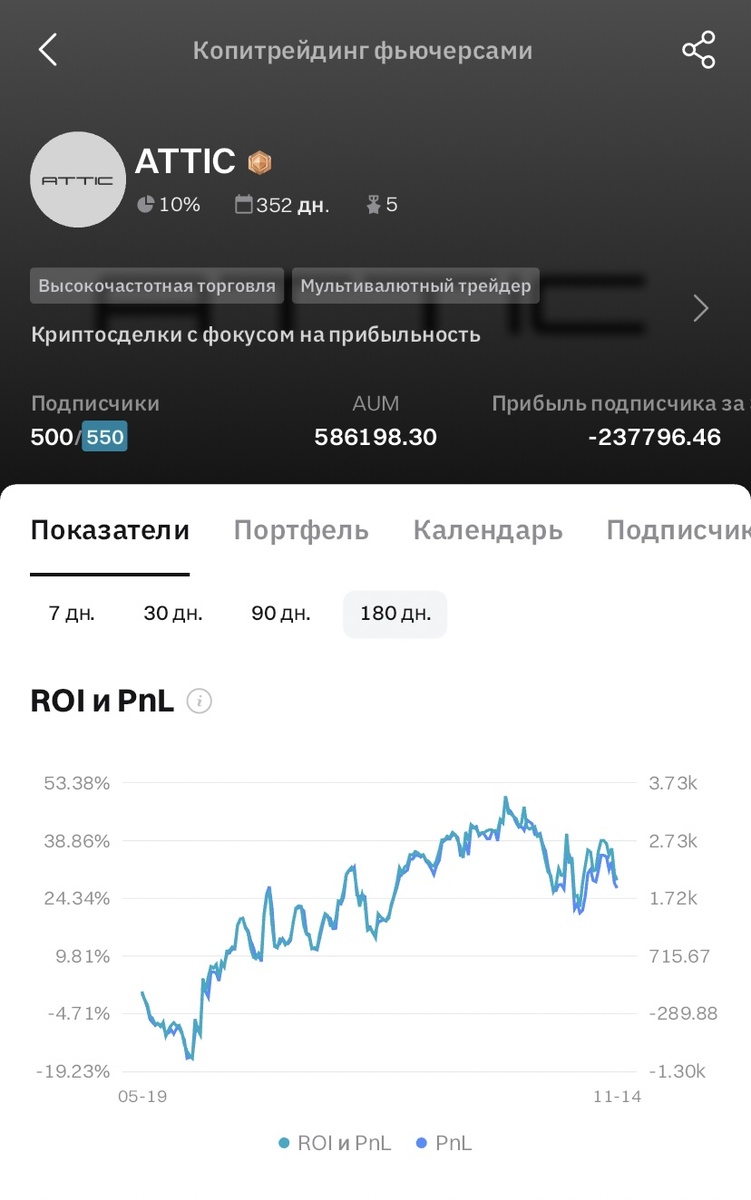Viewport: 751px width, 1200px height.
Task: Click the ATTIC trader avatar
Action: (x=78, y=180)
